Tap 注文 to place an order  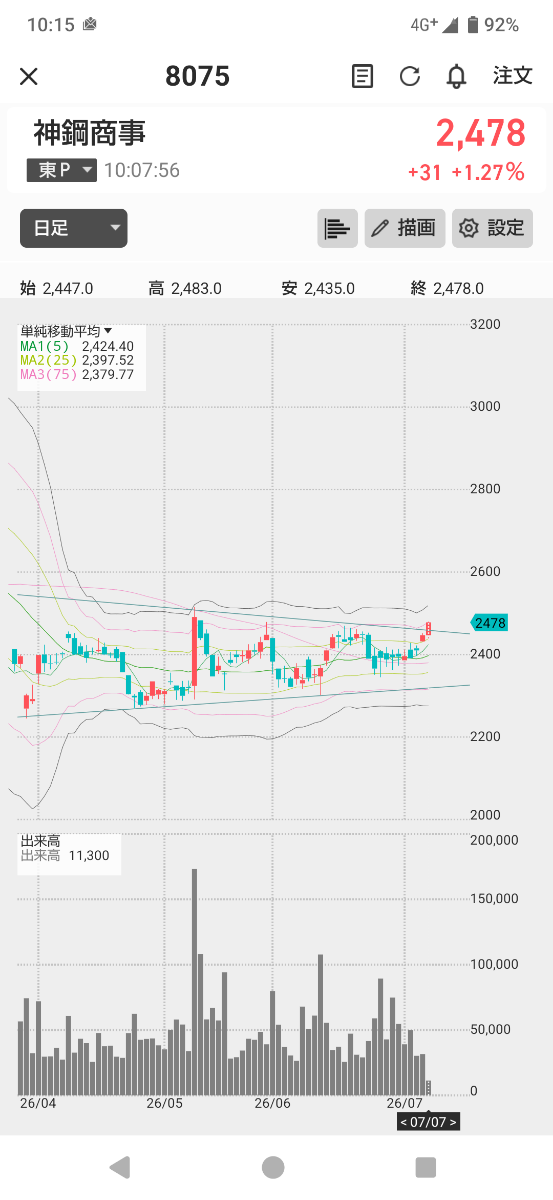[x=513, y=76]
